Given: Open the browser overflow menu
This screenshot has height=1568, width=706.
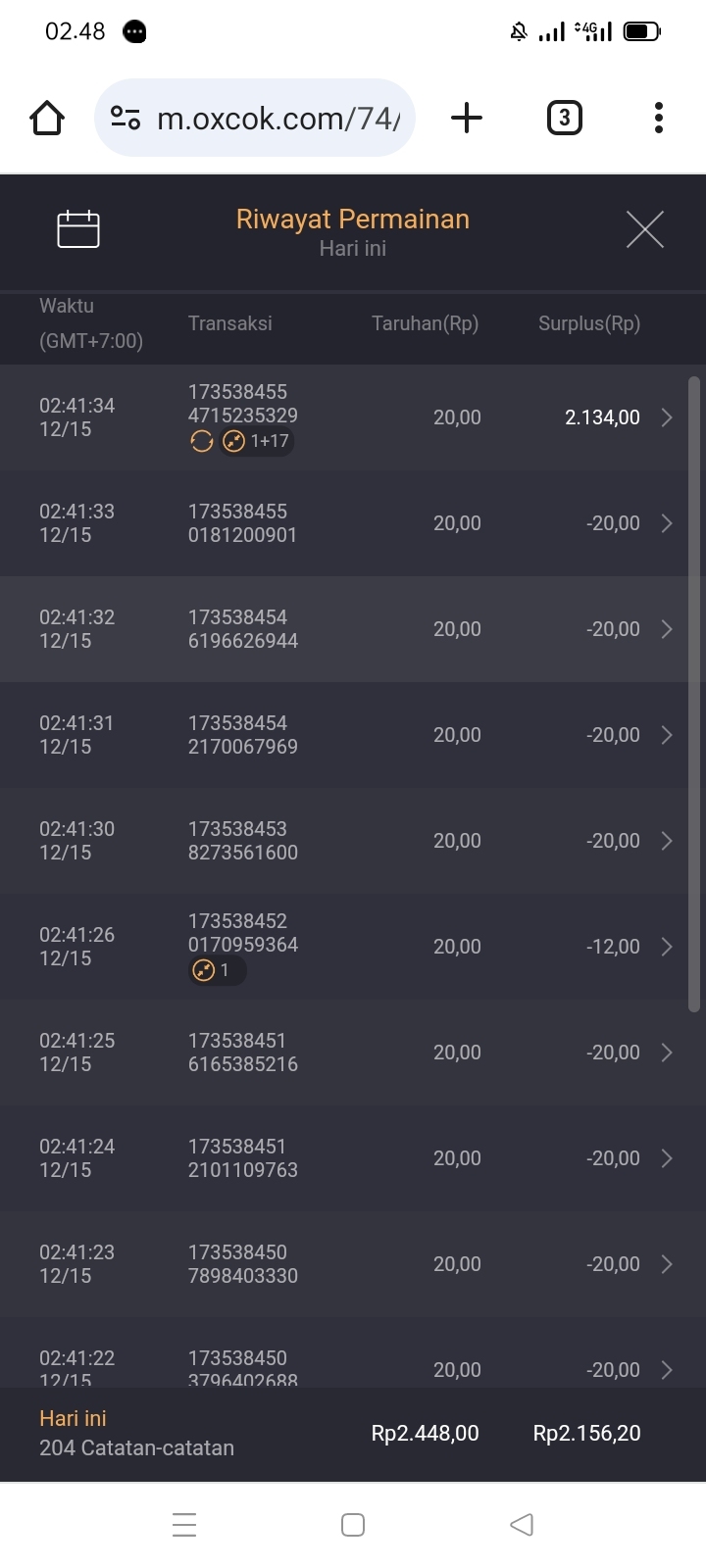Looking at the screenshot, I should pyautogui.click(x=659, y=119).
